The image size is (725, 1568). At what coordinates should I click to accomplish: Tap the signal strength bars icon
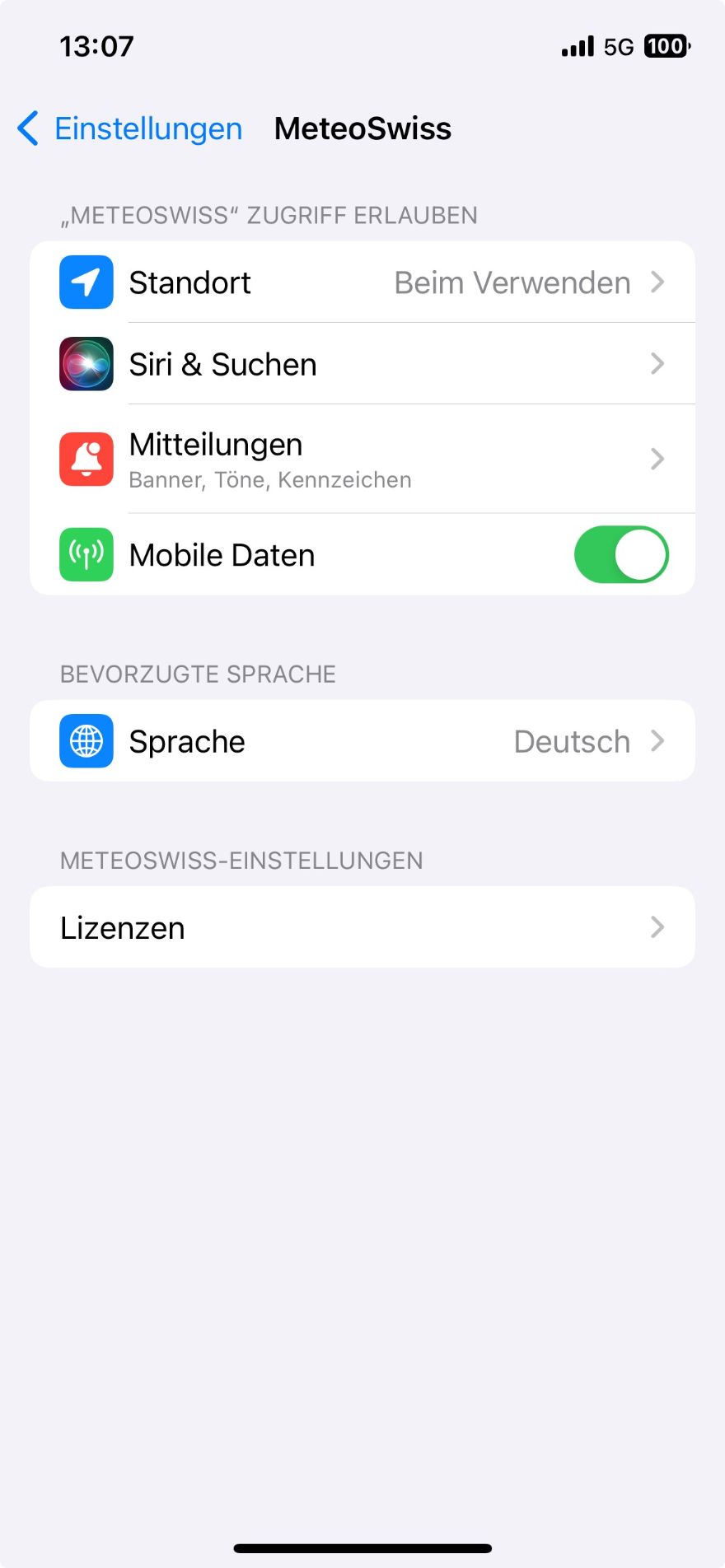[x=578, y=45]
